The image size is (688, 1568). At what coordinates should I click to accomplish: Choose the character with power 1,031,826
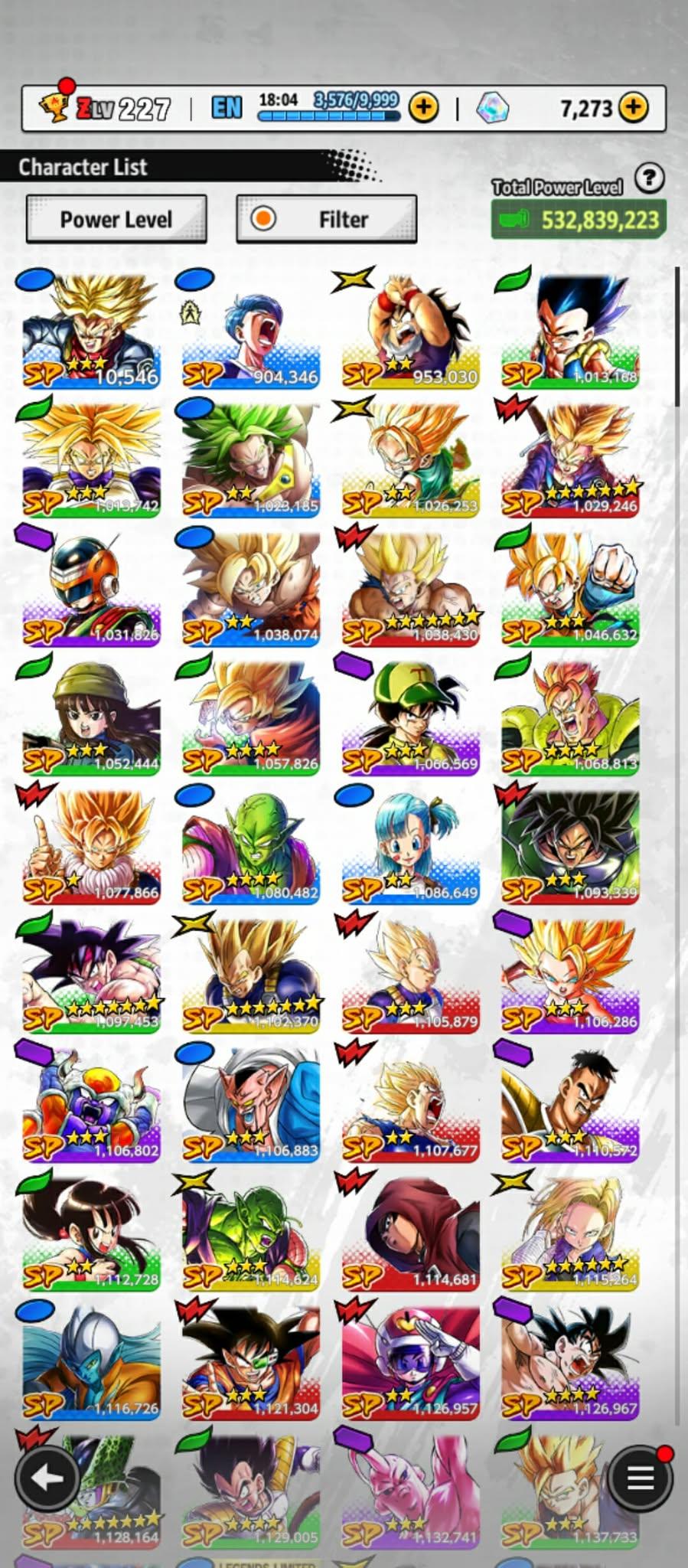click(x=92, y=590)
